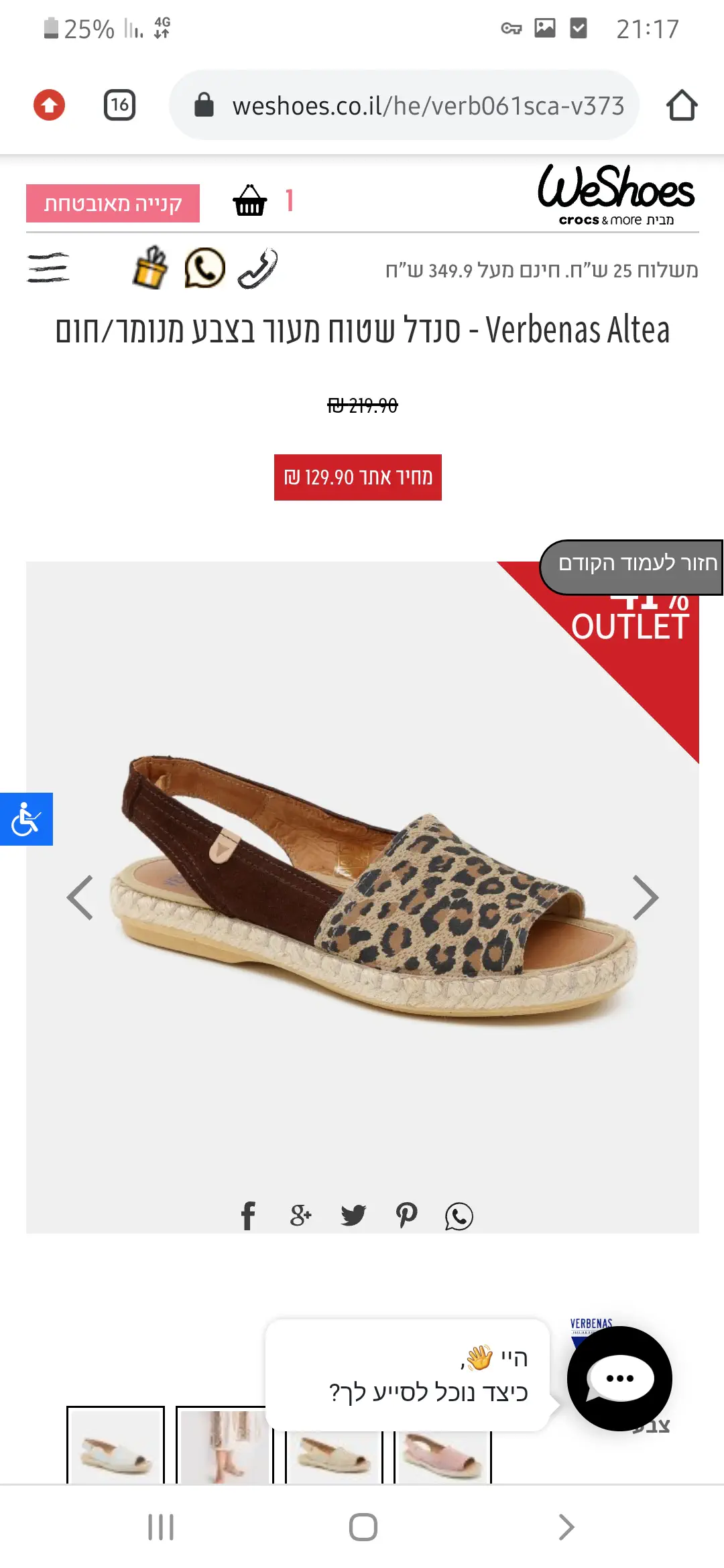The width and height of the screenshot is (724, 1568).
Task: Call the store via phone icon
Action: pyautogui.click(x=258, y=268)
